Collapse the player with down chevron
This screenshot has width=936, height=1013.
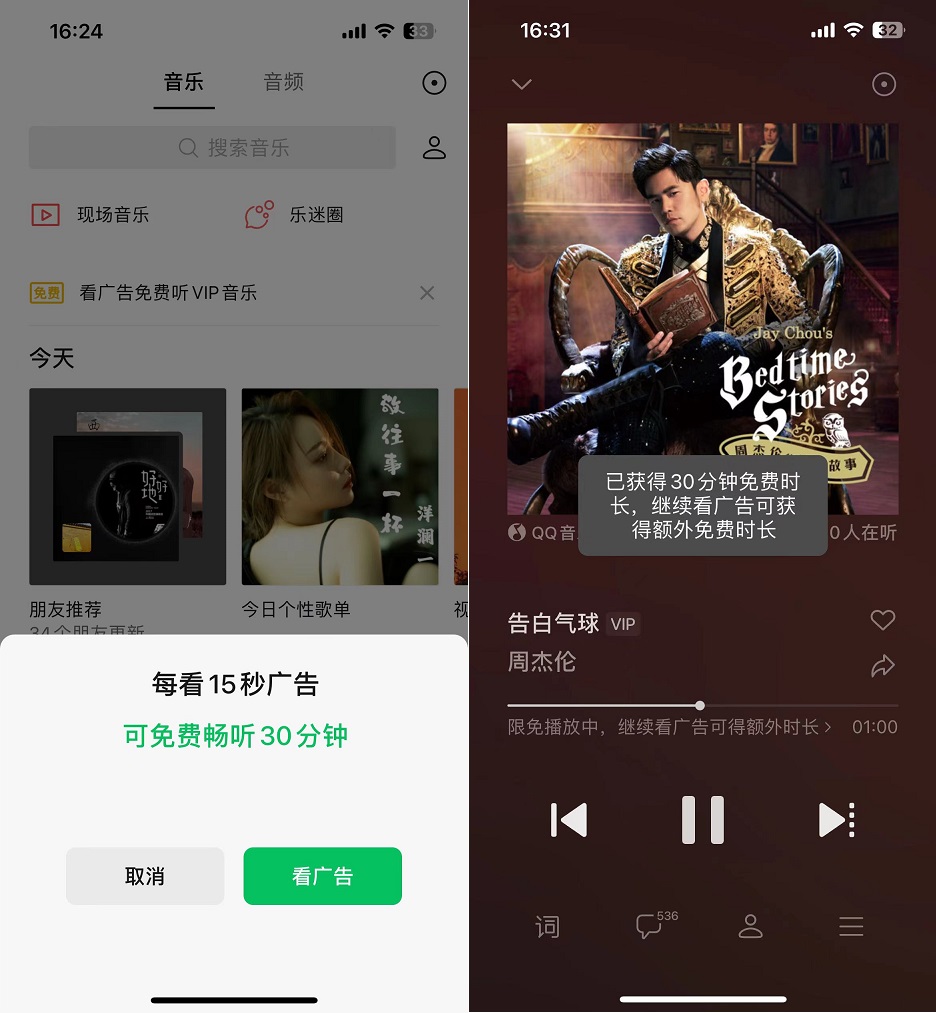pos(521,84)
